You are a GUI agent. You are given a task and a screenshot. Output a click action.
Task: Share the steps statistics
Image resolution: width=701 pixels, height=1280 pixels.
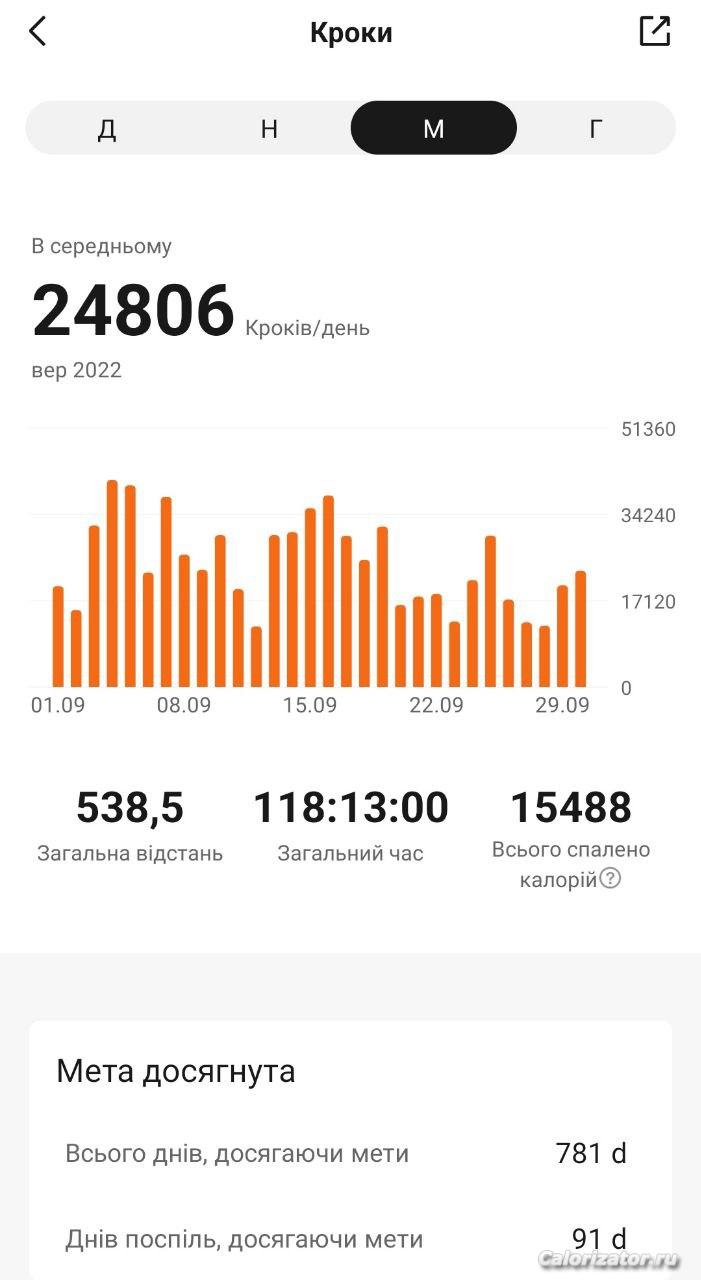[654, 31]
